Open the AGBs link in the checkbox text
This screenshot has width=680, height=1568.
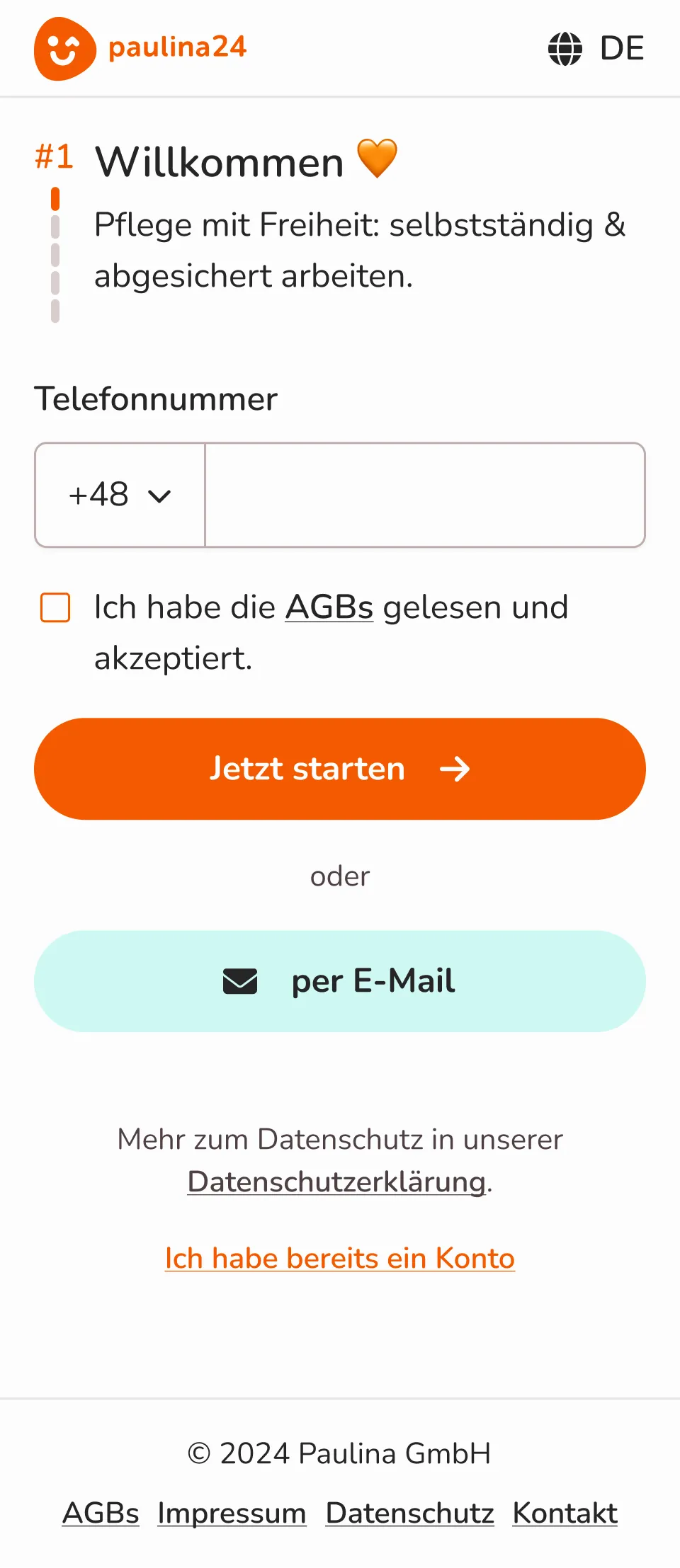click(x=329, y=607)
